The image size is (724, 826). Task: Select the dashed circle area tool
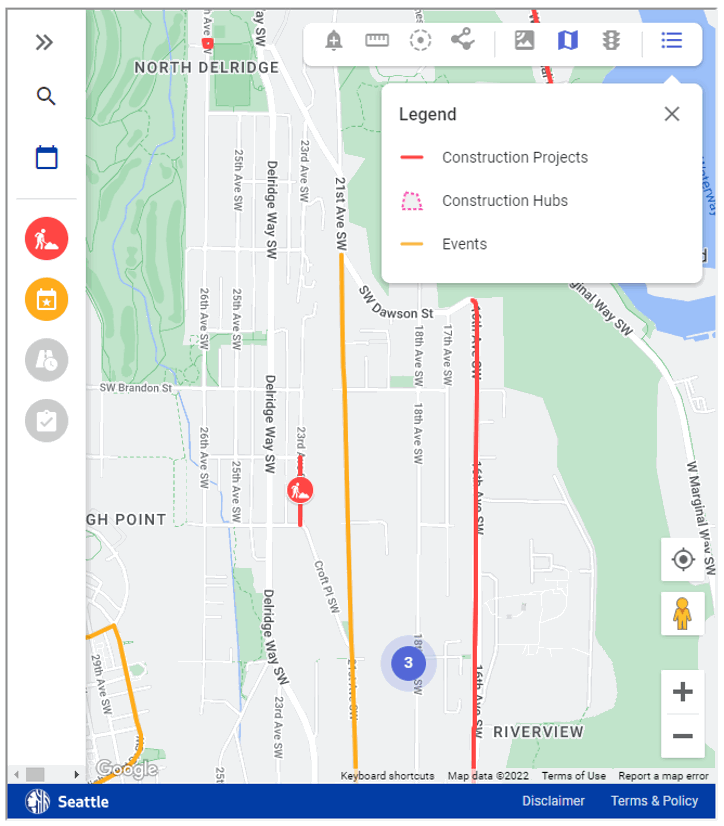click(x=421, y=40)
